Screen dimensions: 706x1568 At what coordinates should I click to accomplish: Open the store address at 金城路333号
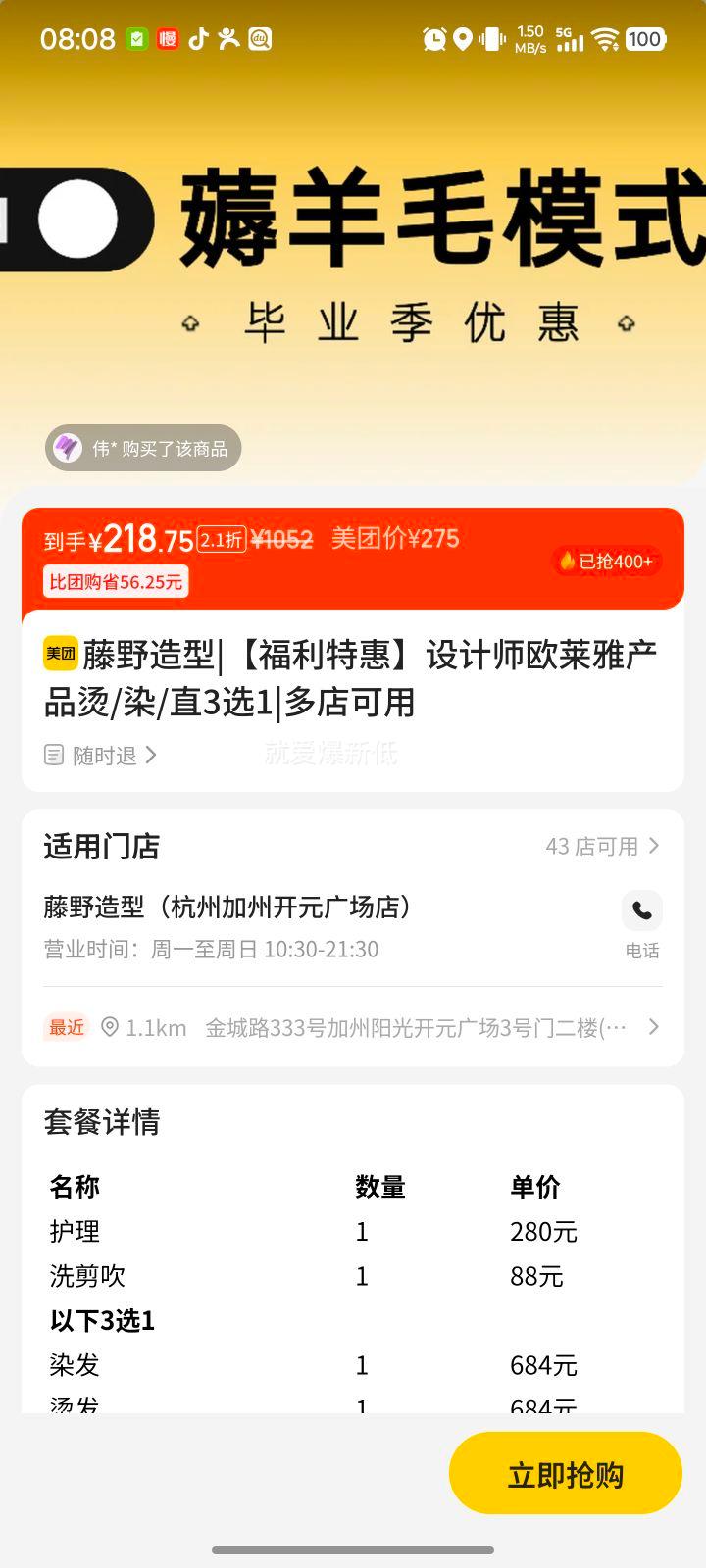[x=416, y=1027]
